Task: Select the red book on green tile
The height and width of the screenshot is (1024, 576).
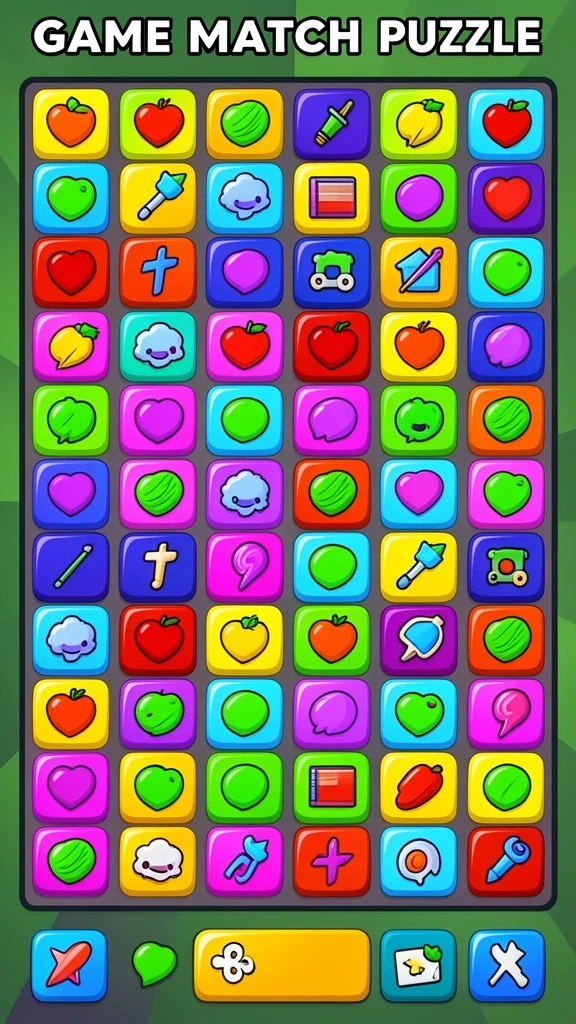Action: tap(332, 787)
